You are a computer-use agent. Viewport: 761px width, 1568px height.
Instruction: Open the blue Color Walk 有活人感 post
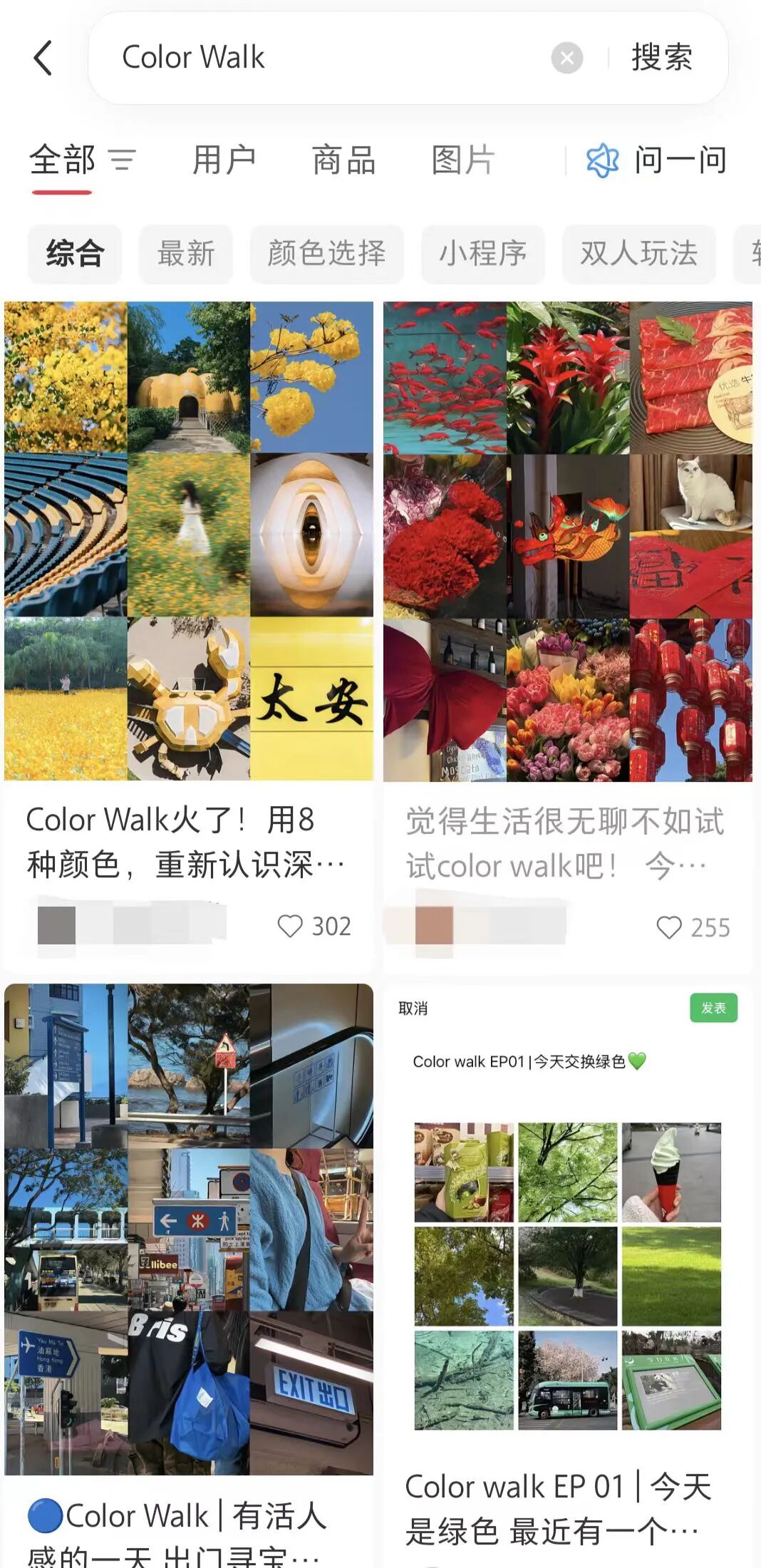tap(188, 1229)
